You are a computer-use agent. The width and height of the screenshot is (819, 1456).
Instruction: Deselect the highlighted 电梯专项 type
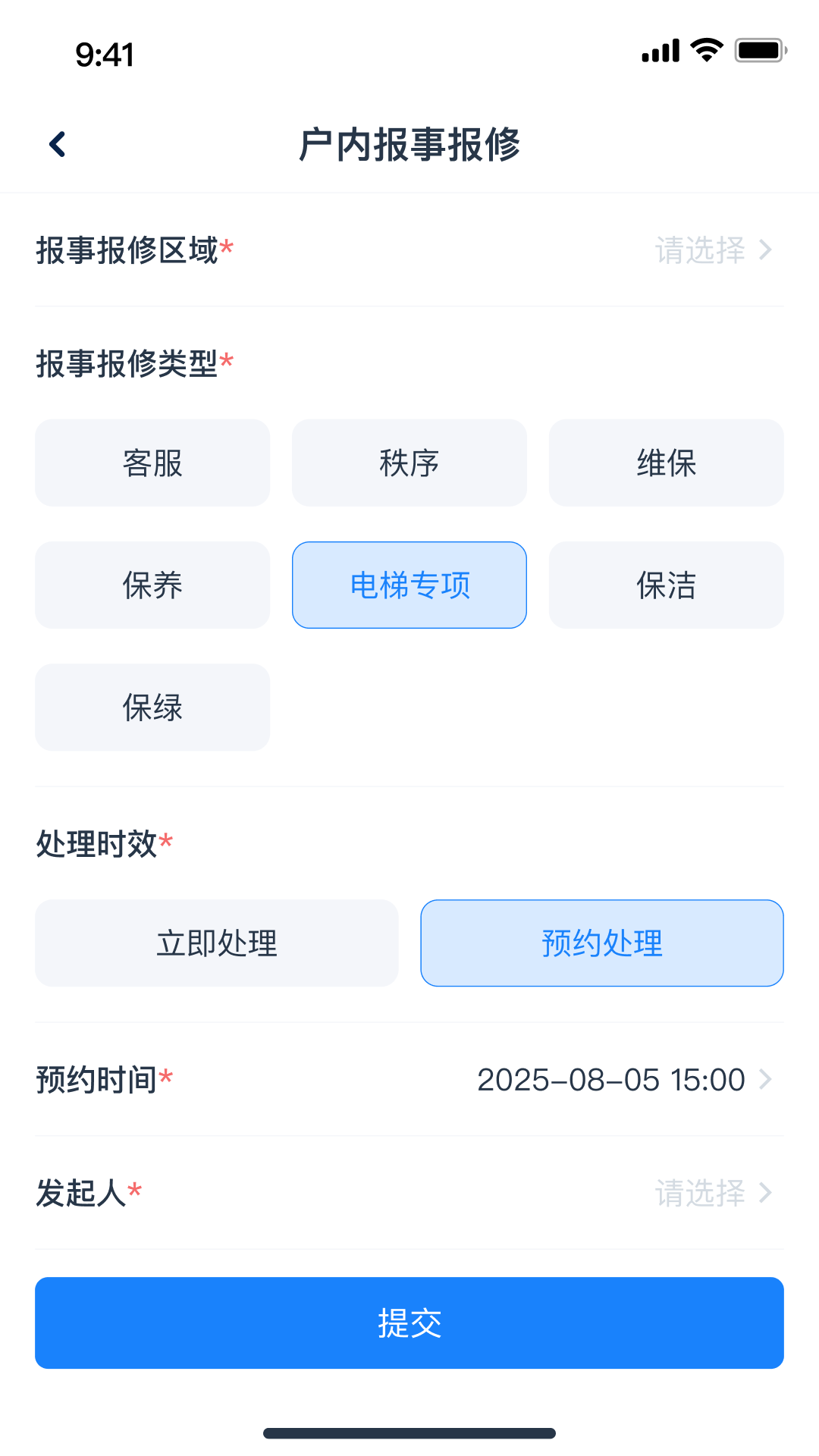[409, 585]
